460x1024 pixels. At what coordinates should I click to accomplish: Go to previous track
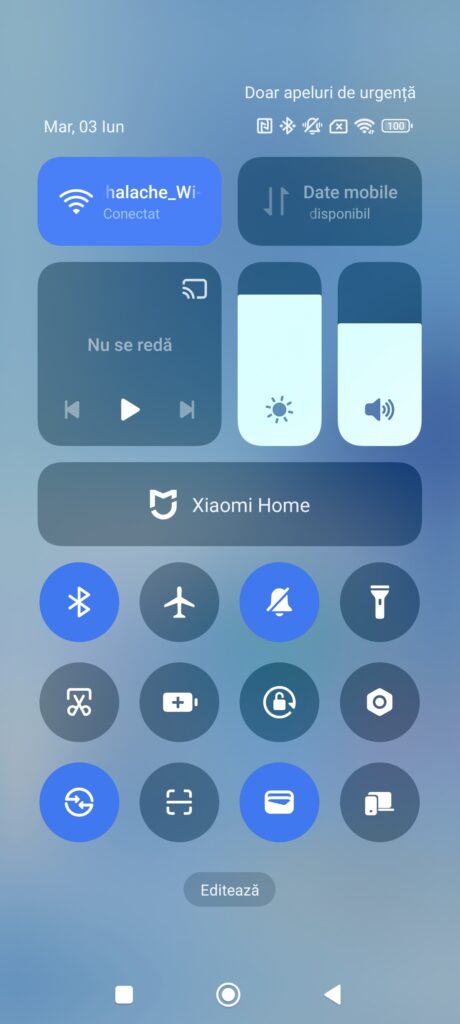click(x=72, y=409)
